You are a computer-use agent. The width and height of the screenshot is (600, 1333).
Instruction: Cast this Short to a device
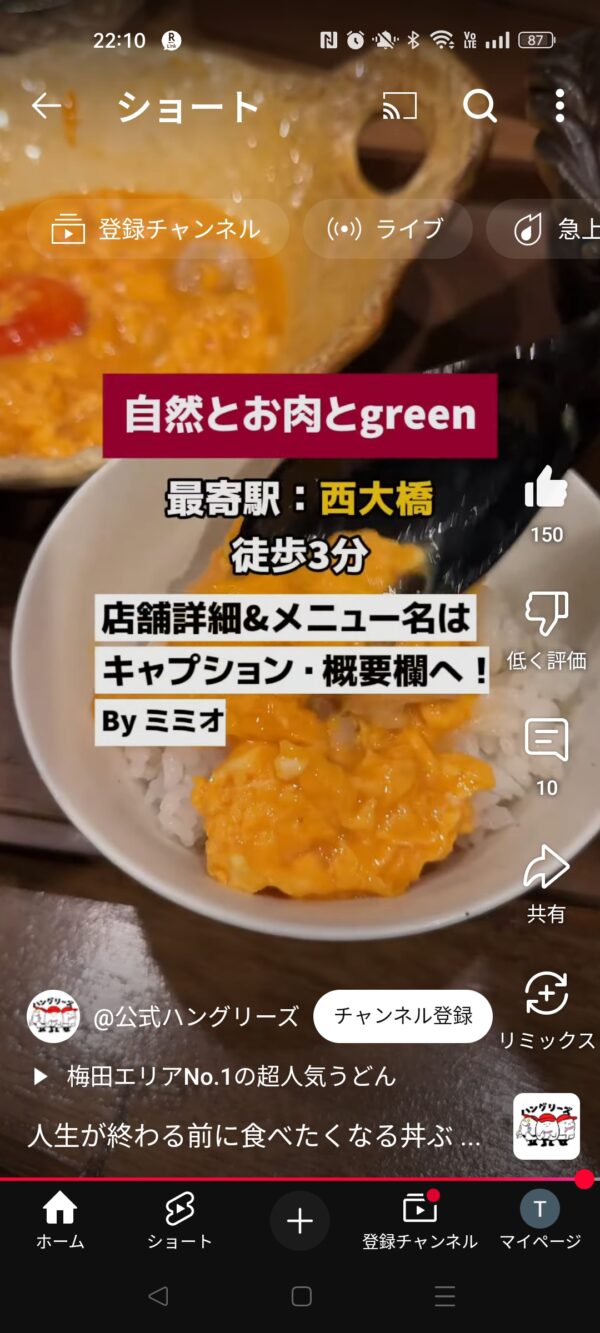click(x=400, y=105)
